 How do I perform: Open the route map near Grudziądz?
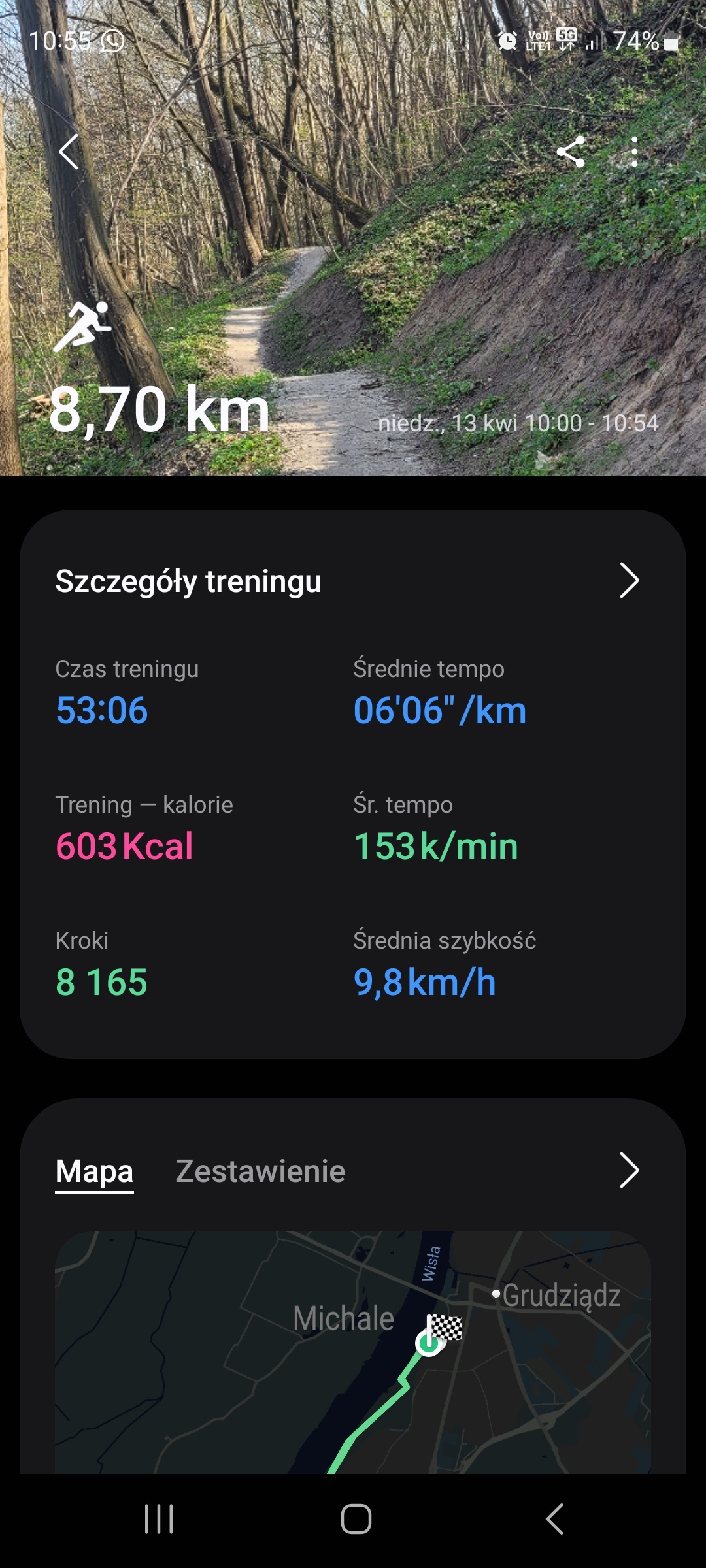point(353,1351)
